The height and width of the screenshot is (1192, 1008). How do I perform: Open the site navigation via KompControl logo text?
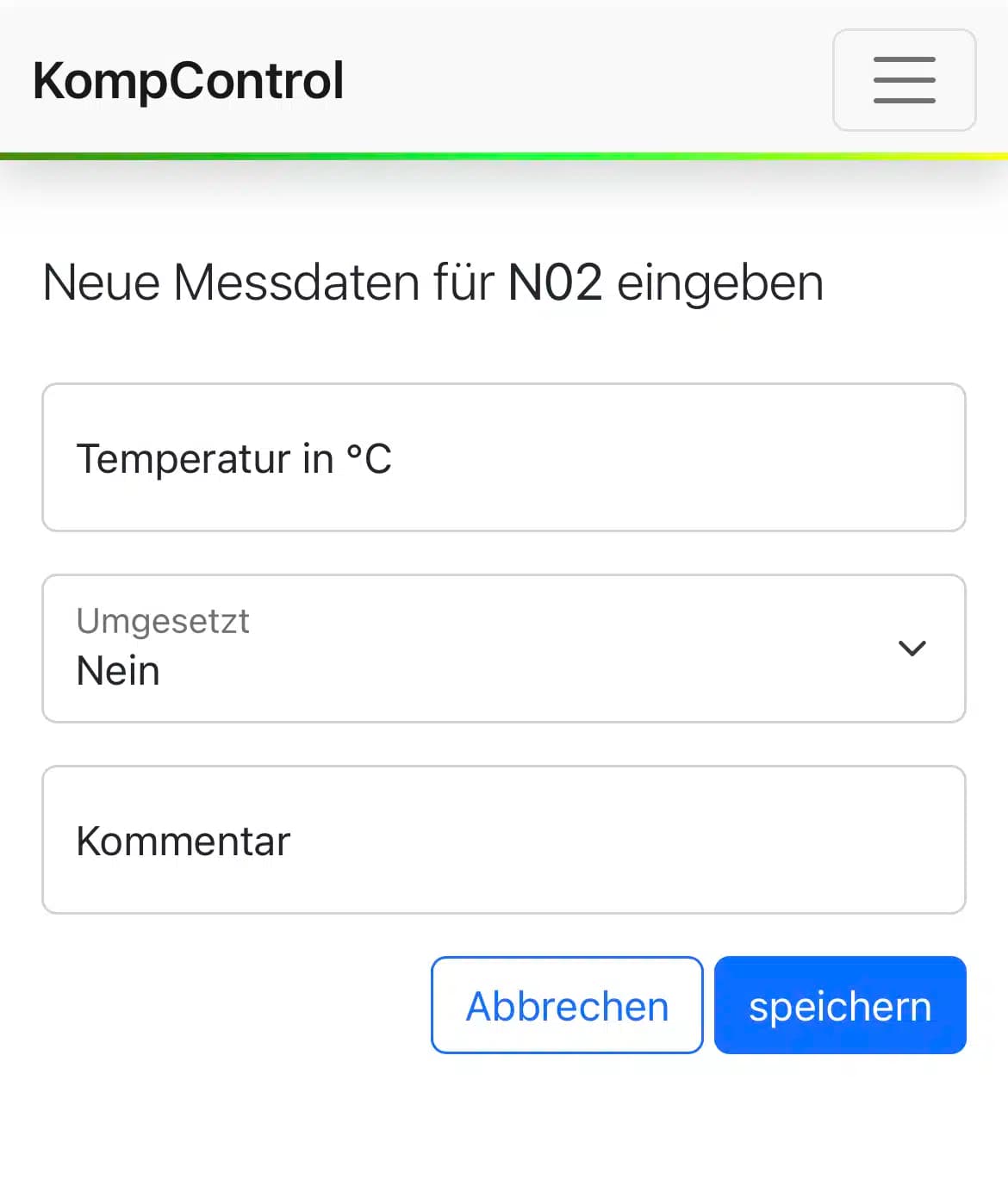pos(188,79)
